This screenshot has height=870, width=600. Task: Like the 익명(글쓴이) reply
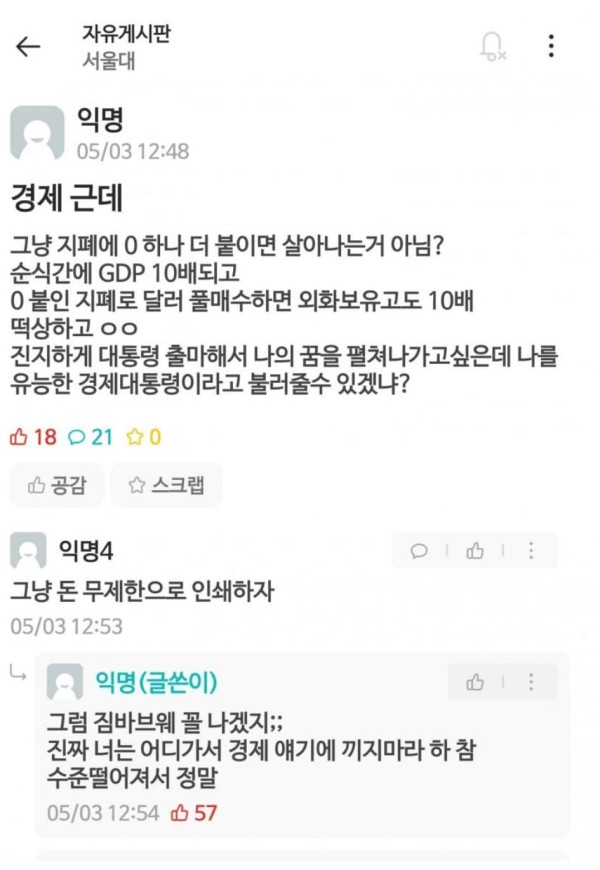coord(476,682)
